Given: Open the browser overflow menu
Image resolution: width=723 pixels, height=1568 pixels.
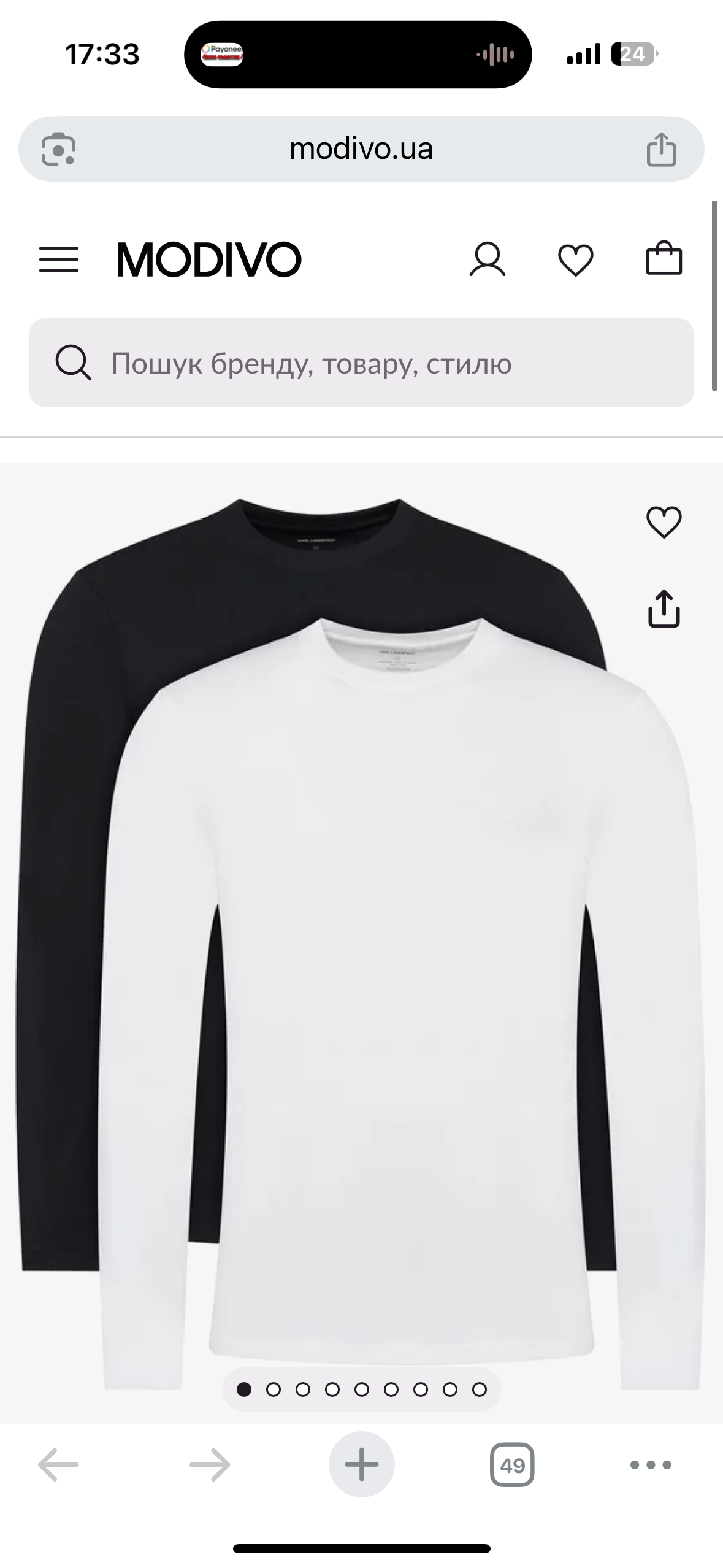Looking at the screenshot, I should (651, 1466).
